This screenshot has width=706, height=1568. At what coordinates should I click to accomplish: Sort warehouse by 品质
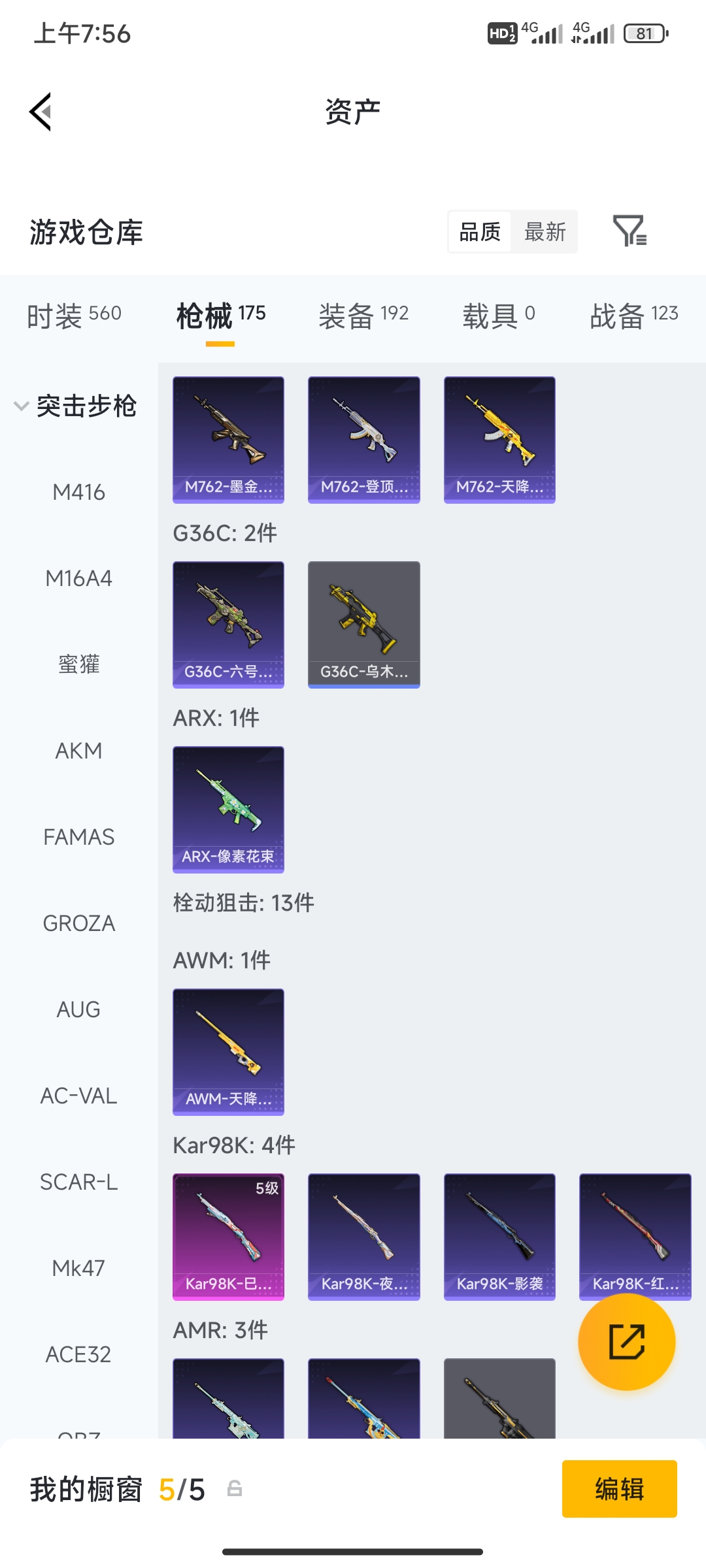click(480, 232)
